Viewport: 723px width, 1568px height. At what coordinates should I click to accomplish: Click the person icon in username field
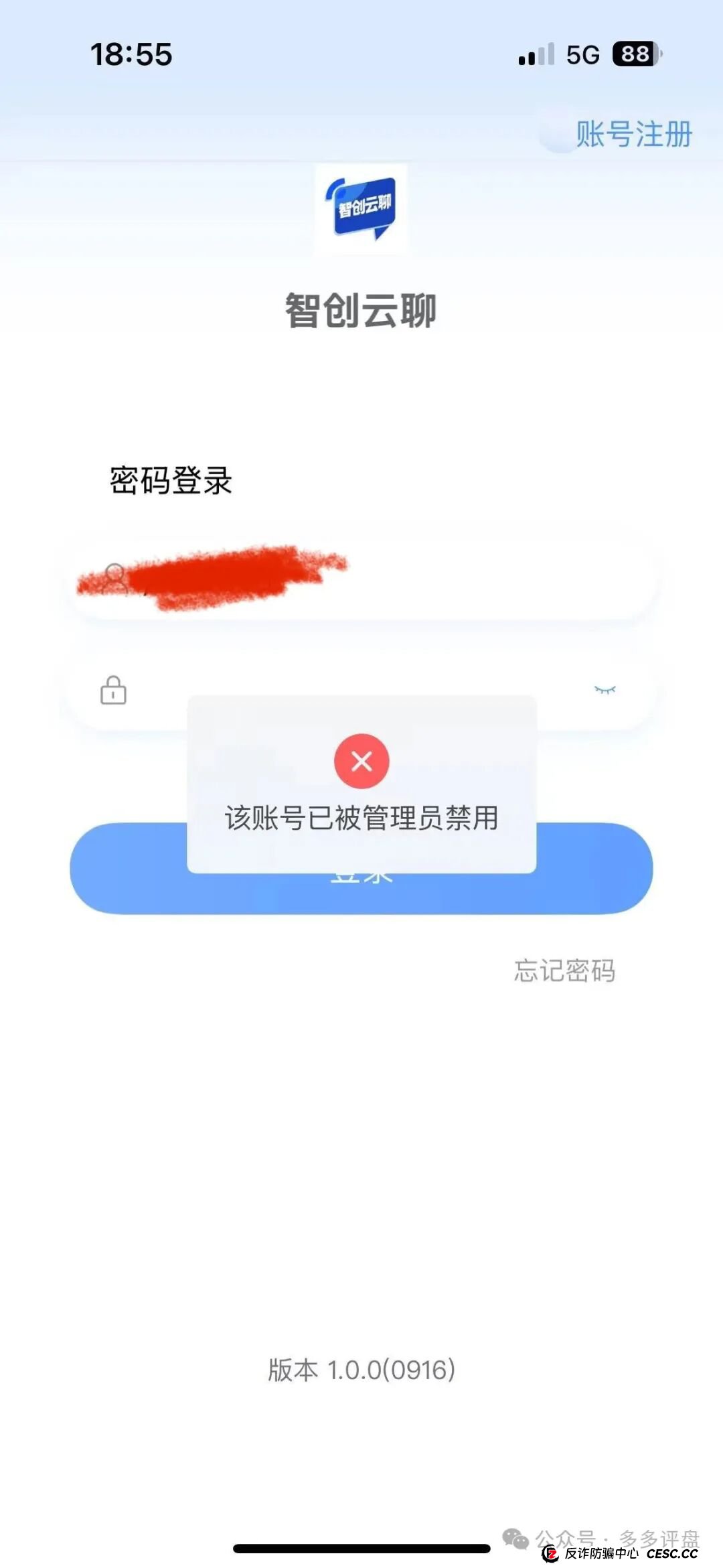[115, 573]
